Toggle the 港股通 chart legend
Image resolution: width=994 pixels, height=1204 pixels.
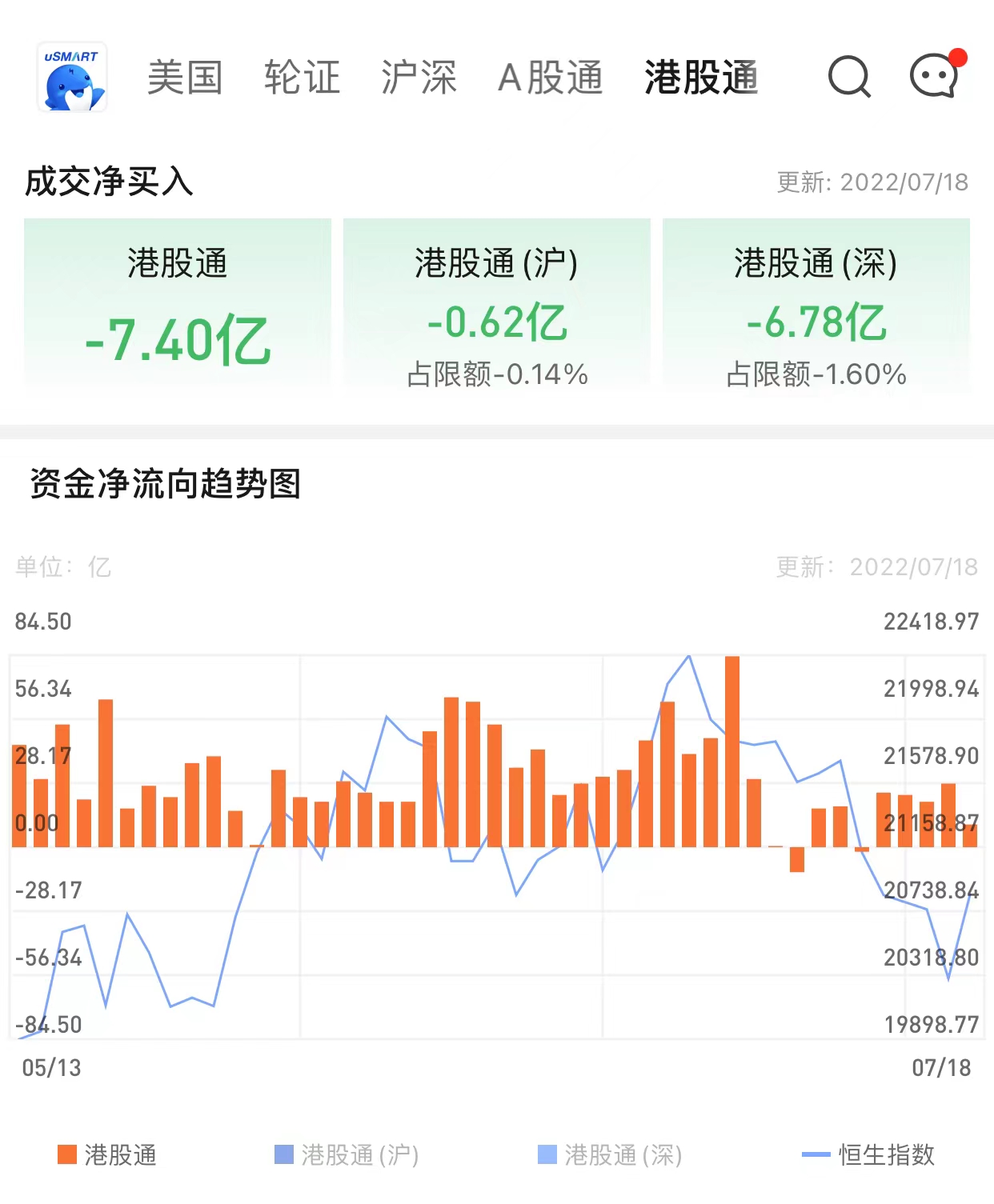pyautogui.click(x=108, y=1154)
